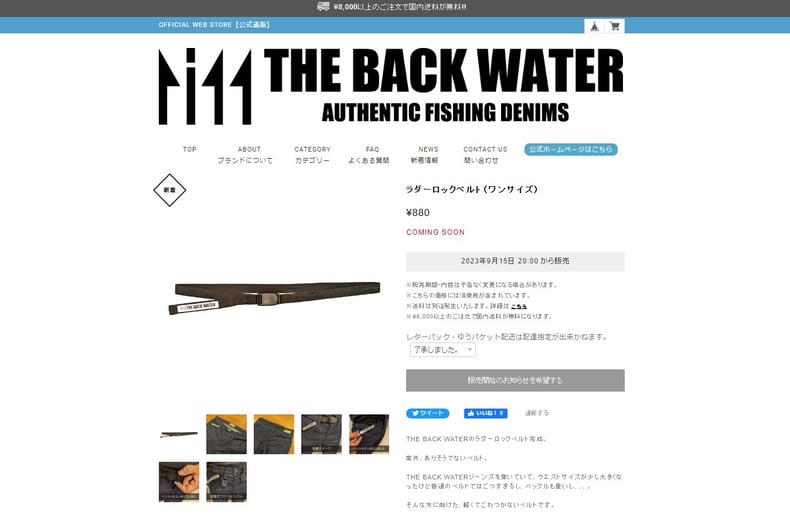View the second product thumbnail photo
The image size is (790, 518).
(x=226, y=434)
